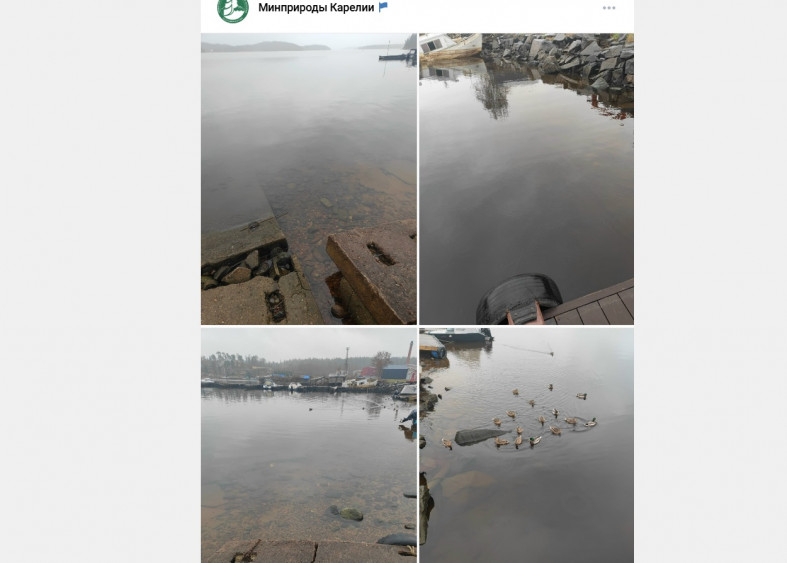The image size is (787, 563).
Task: Open the Минприроды Карелии profile avatar
Action: click(232, 9)
